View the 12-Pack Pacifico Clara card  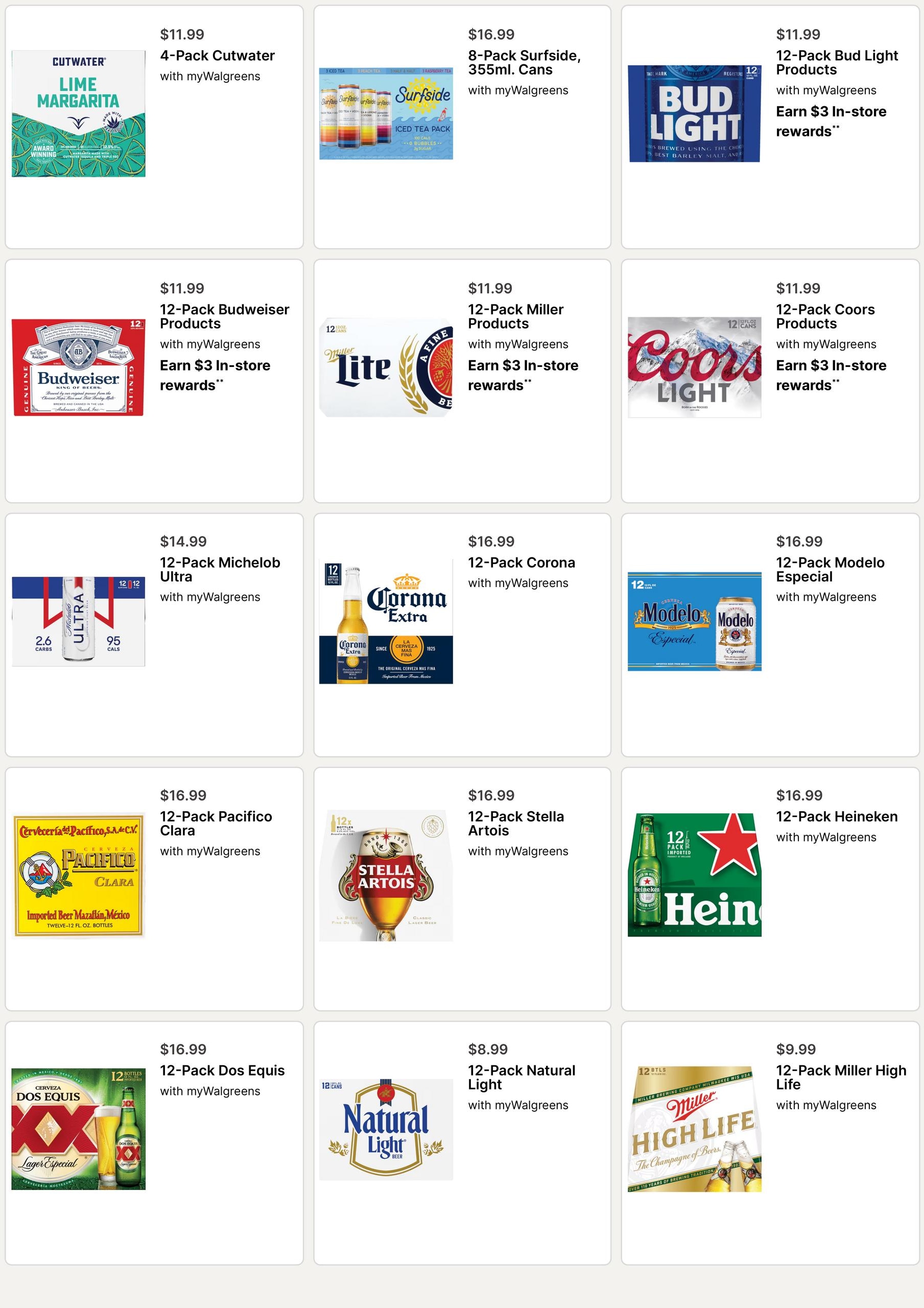[154, 889]
